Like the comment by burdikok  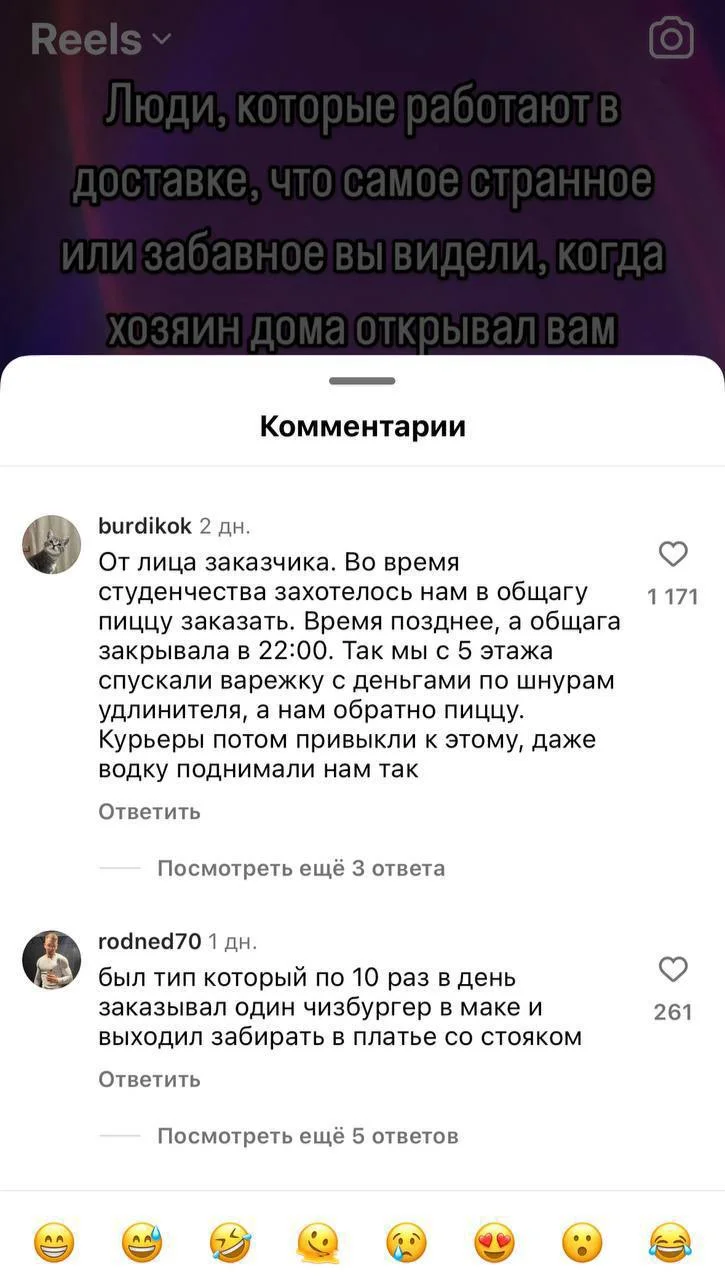pos(674,554)
